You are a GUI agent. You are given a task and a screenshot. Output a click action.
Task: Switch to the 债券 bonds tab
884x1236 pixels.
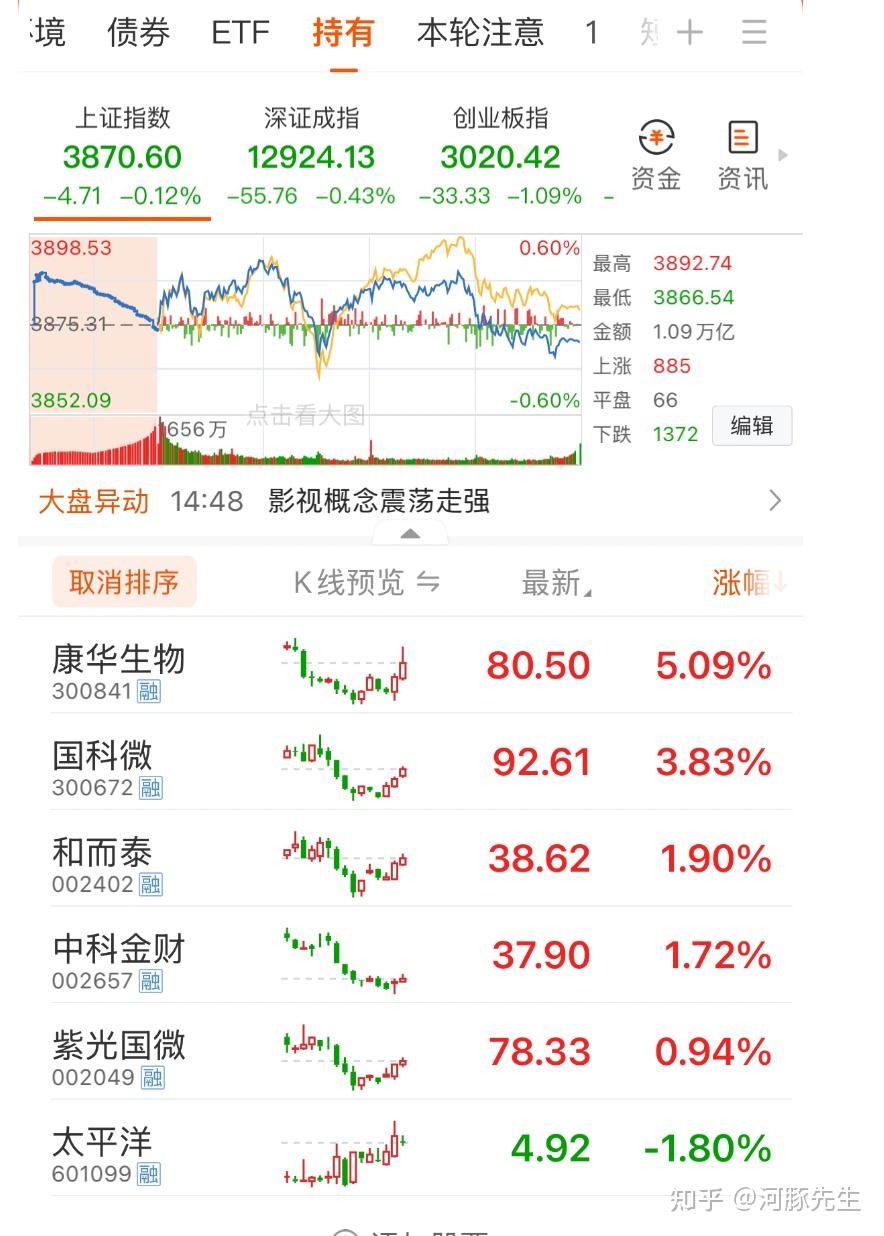[x=137, y=32]
